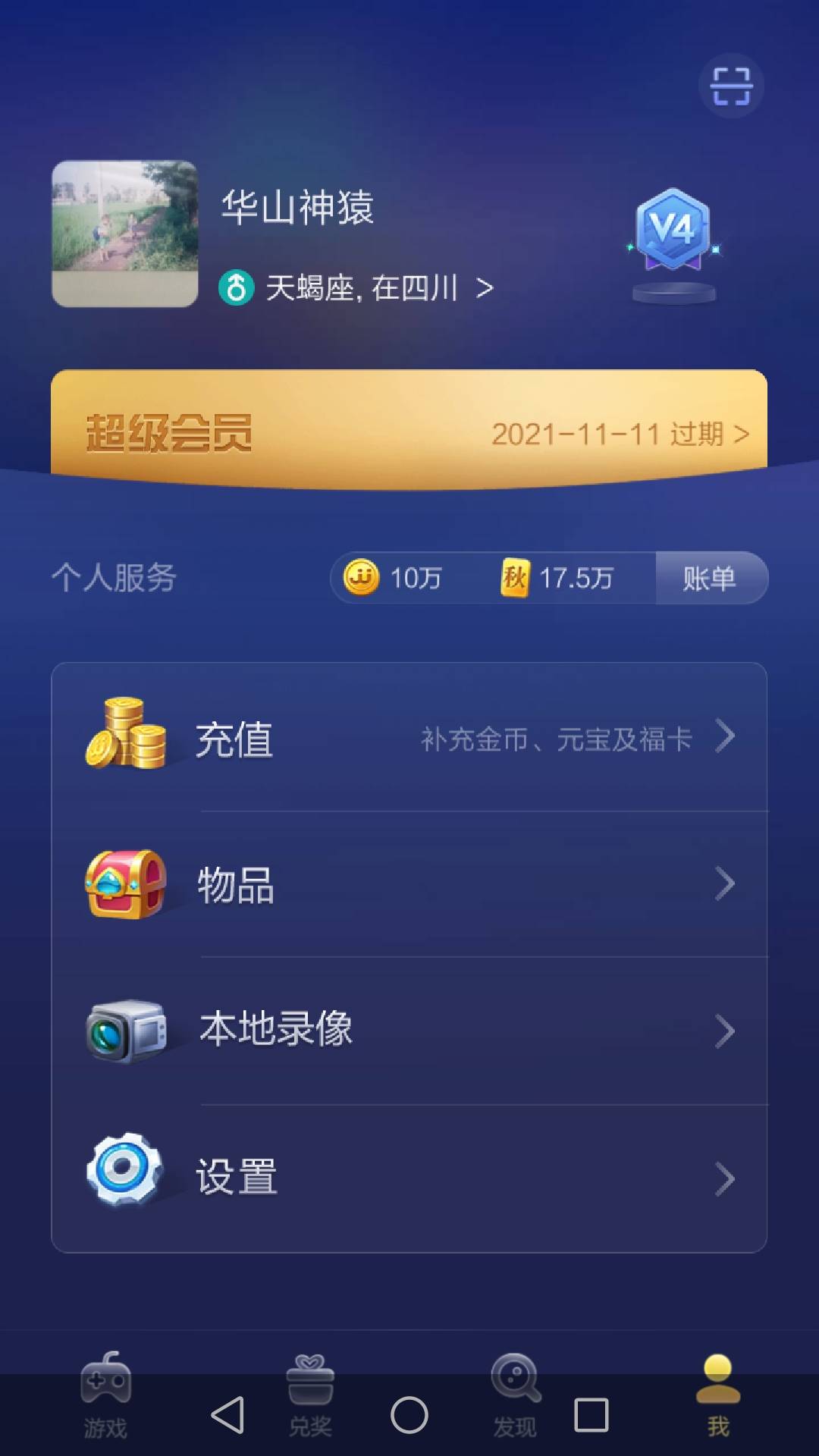Open the 账单 billing button
The height and width of the screenshot is (1456, 819).
711,578
